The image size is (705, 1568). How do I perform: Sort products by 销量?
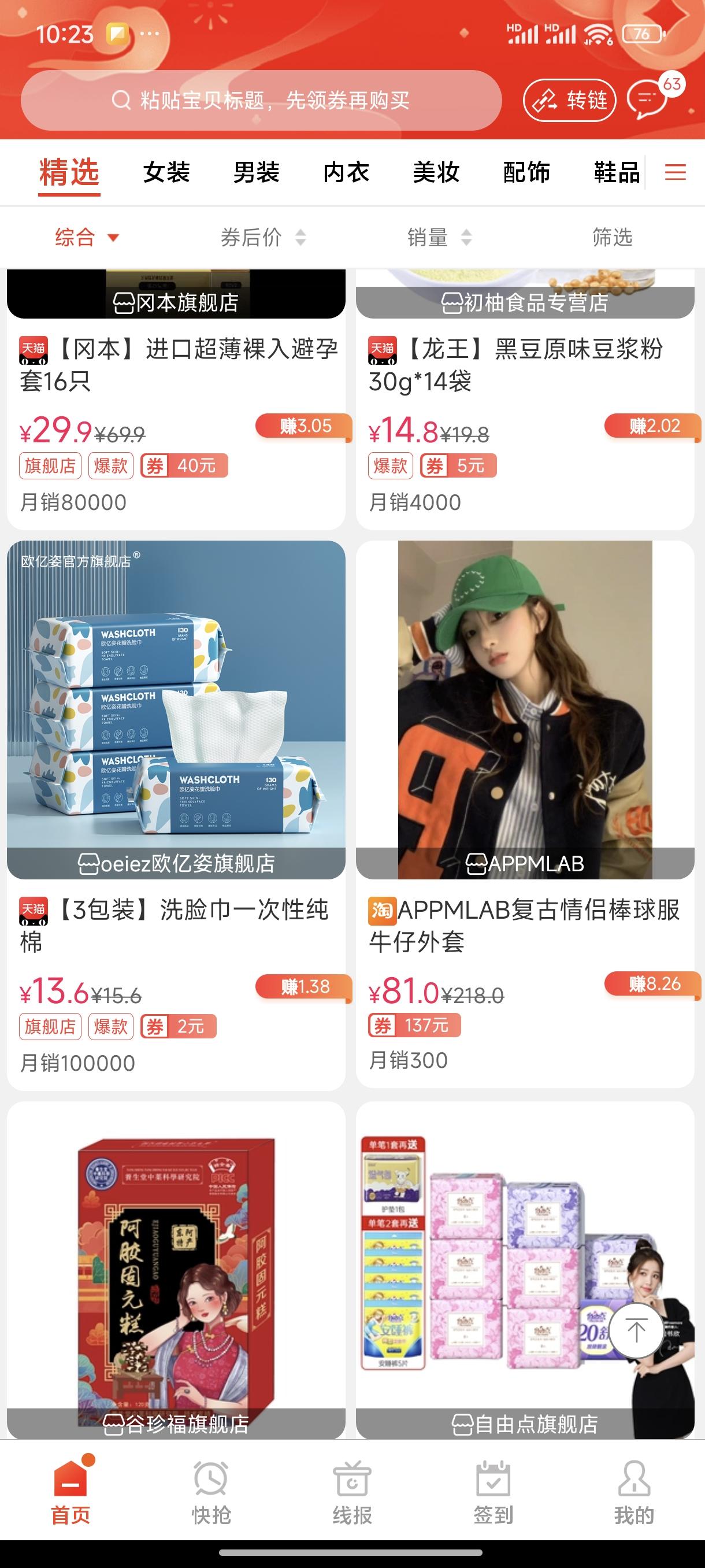click(x=439, y=237)
